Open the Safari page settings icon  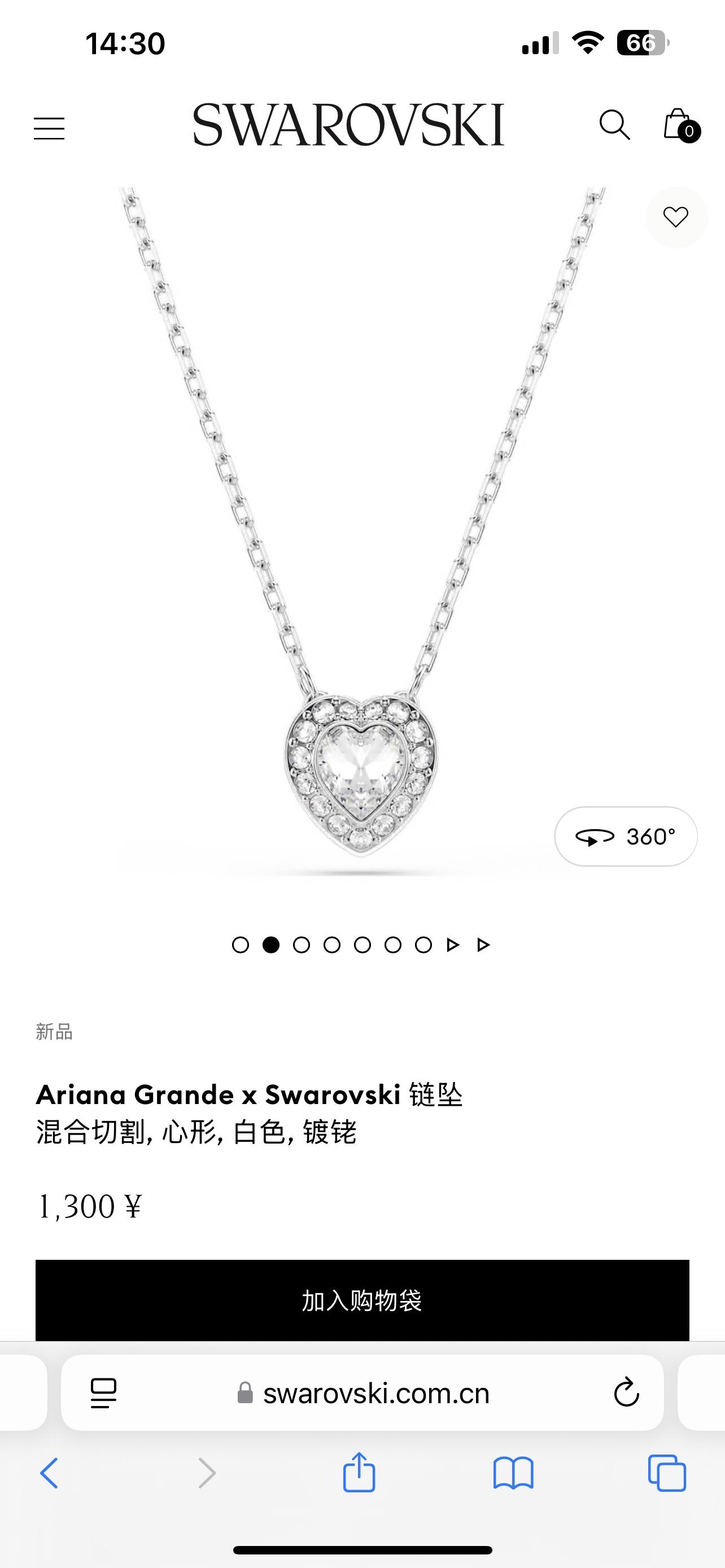point(103,1393)
